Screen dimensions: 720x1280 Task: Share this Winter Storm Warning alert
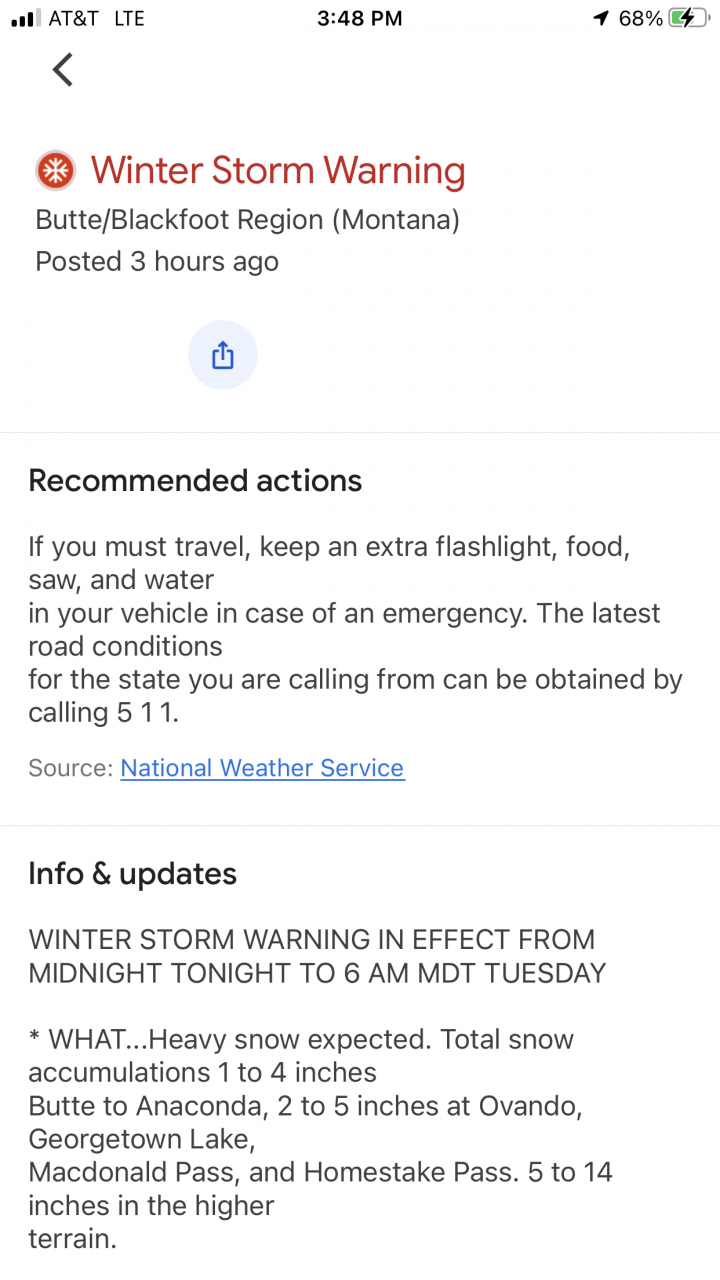(x=223, y=355)
